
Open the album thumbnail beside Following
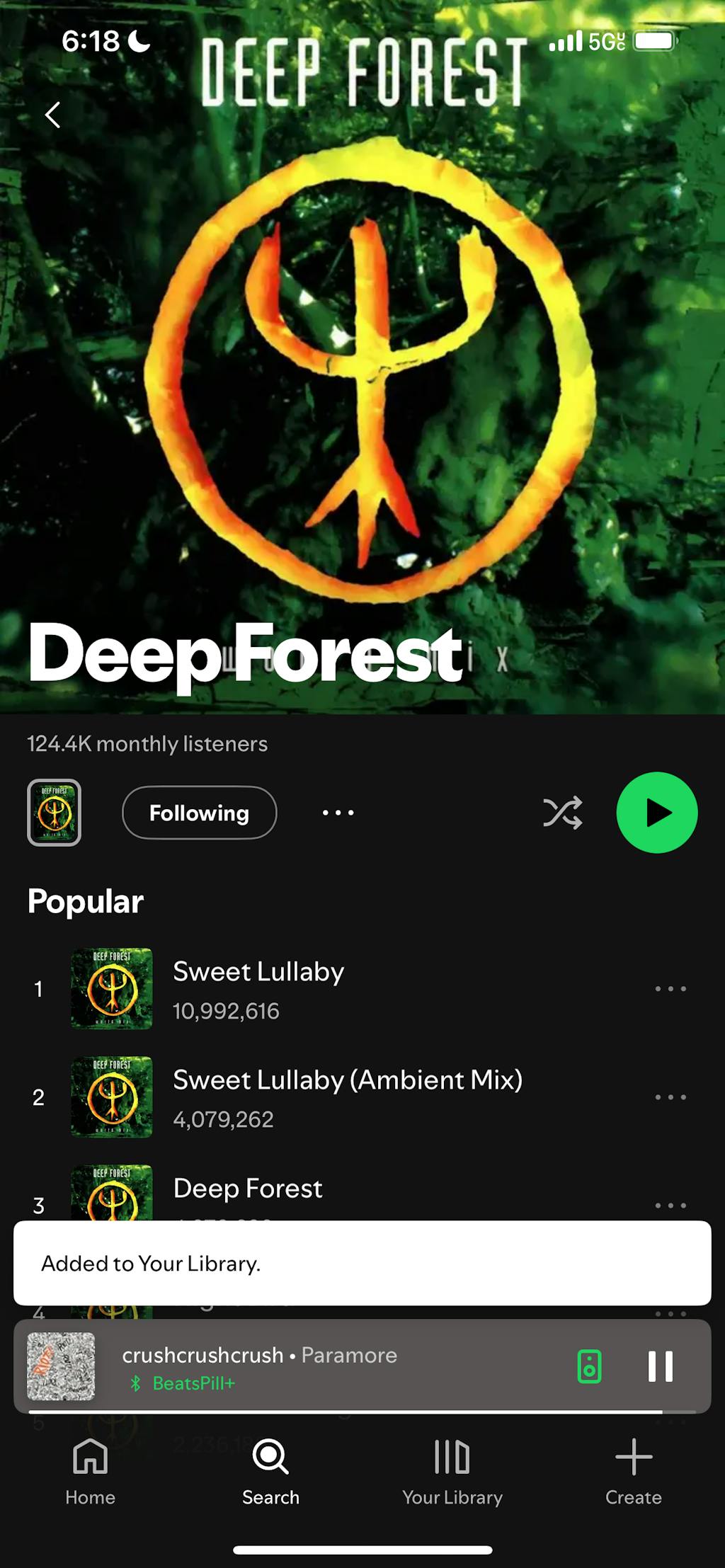(x=55, y=813)
